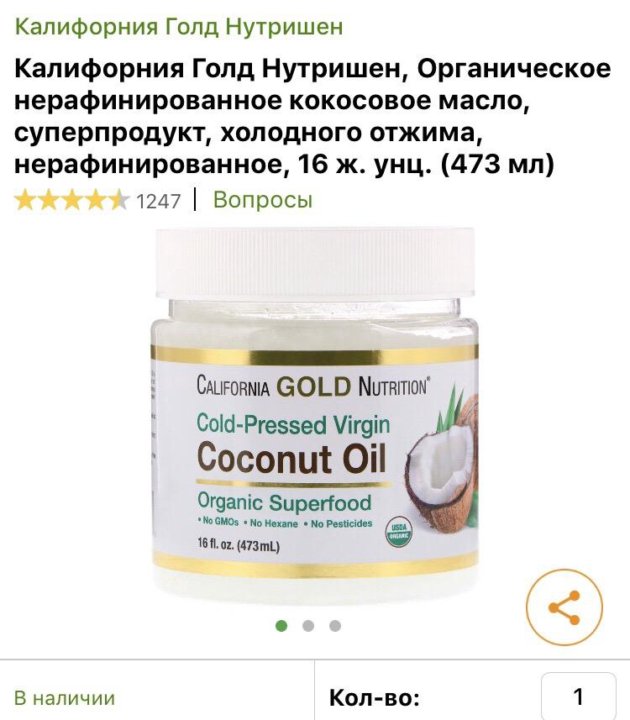
Task: Jump to the second product image dot
Action: pyautogui.click(x=308, y=626)
